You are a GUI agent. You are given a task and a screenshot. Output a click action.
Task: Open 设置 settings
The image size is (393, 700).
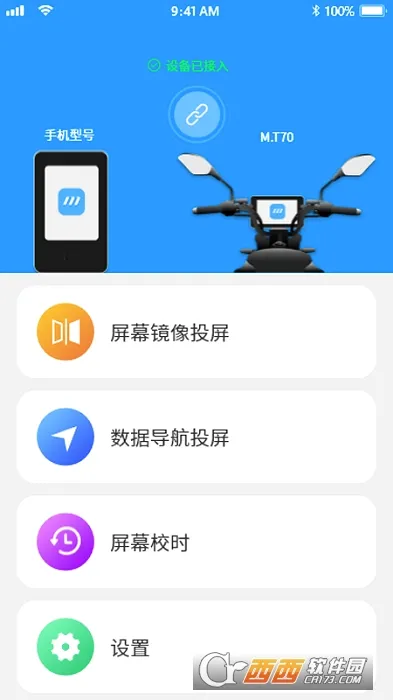196,646
